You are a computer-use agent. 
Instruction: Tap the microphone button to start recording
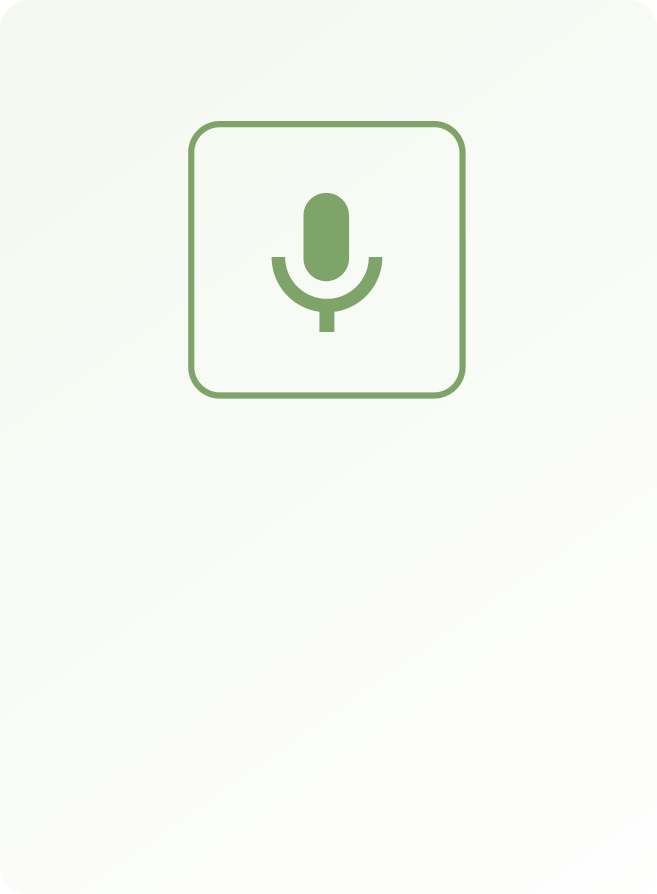tap(327, 260)
